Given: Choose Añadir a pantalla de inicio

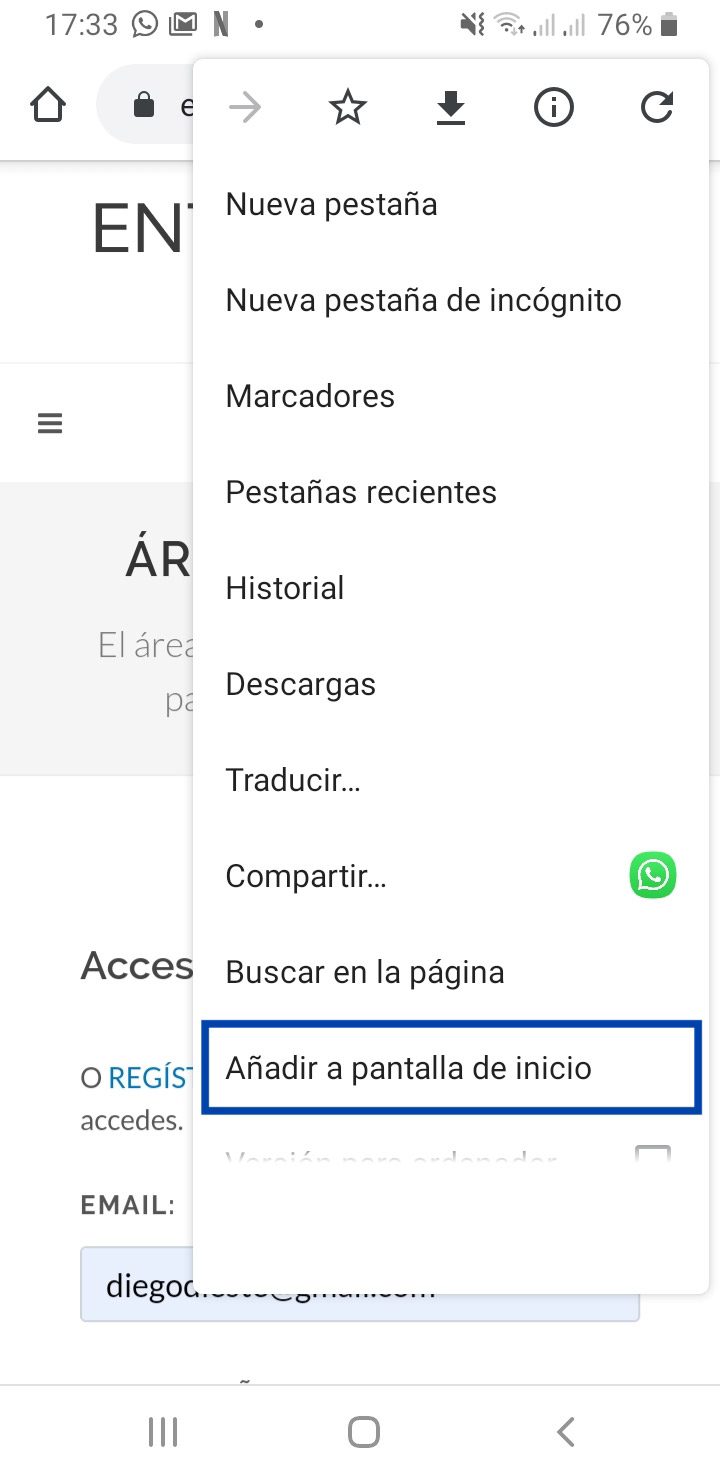Looking at the screenshot, I should point(450,1068).
